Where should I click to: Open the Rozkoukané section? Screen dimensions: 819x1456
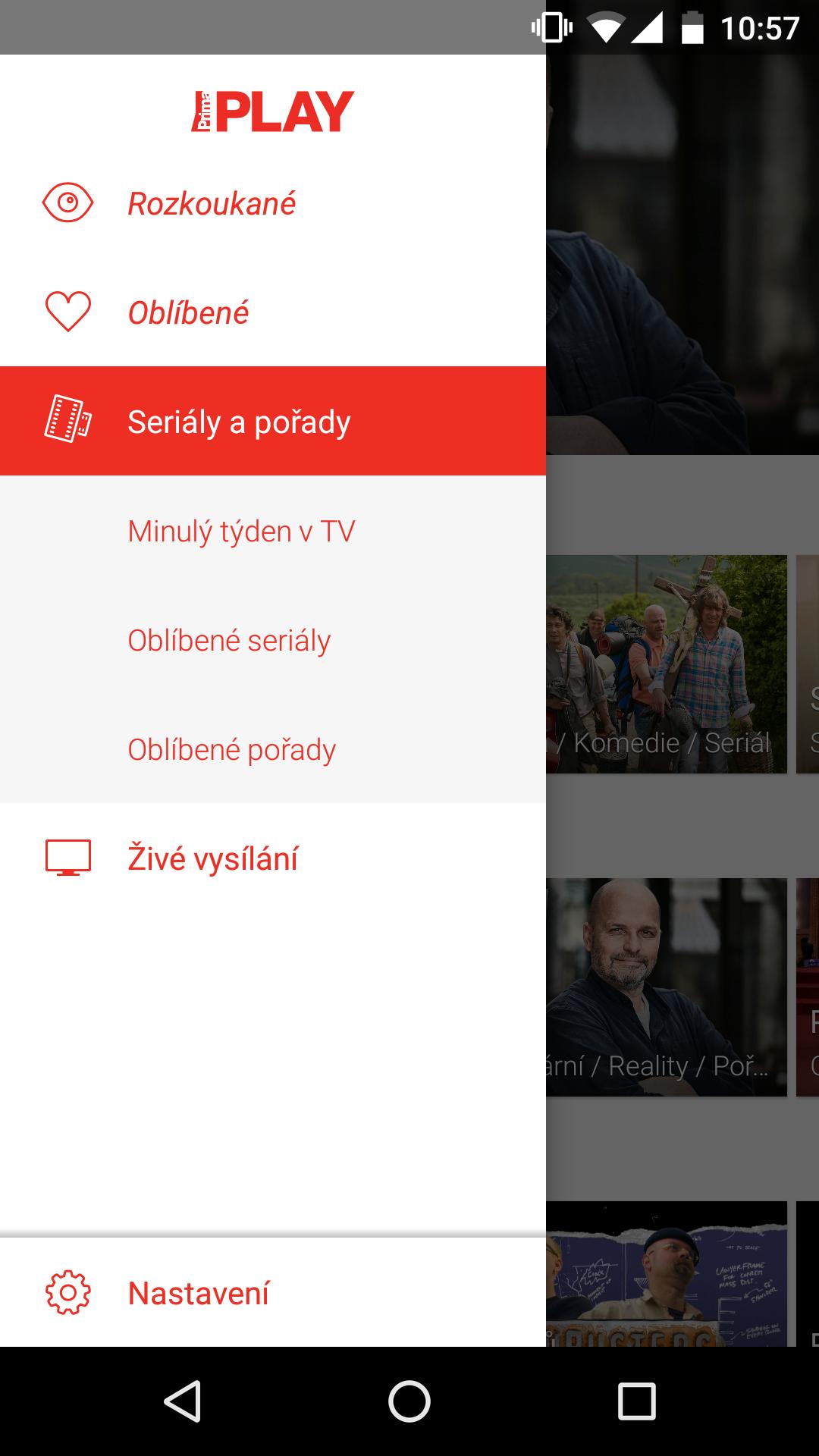click(x=212, y=203)
